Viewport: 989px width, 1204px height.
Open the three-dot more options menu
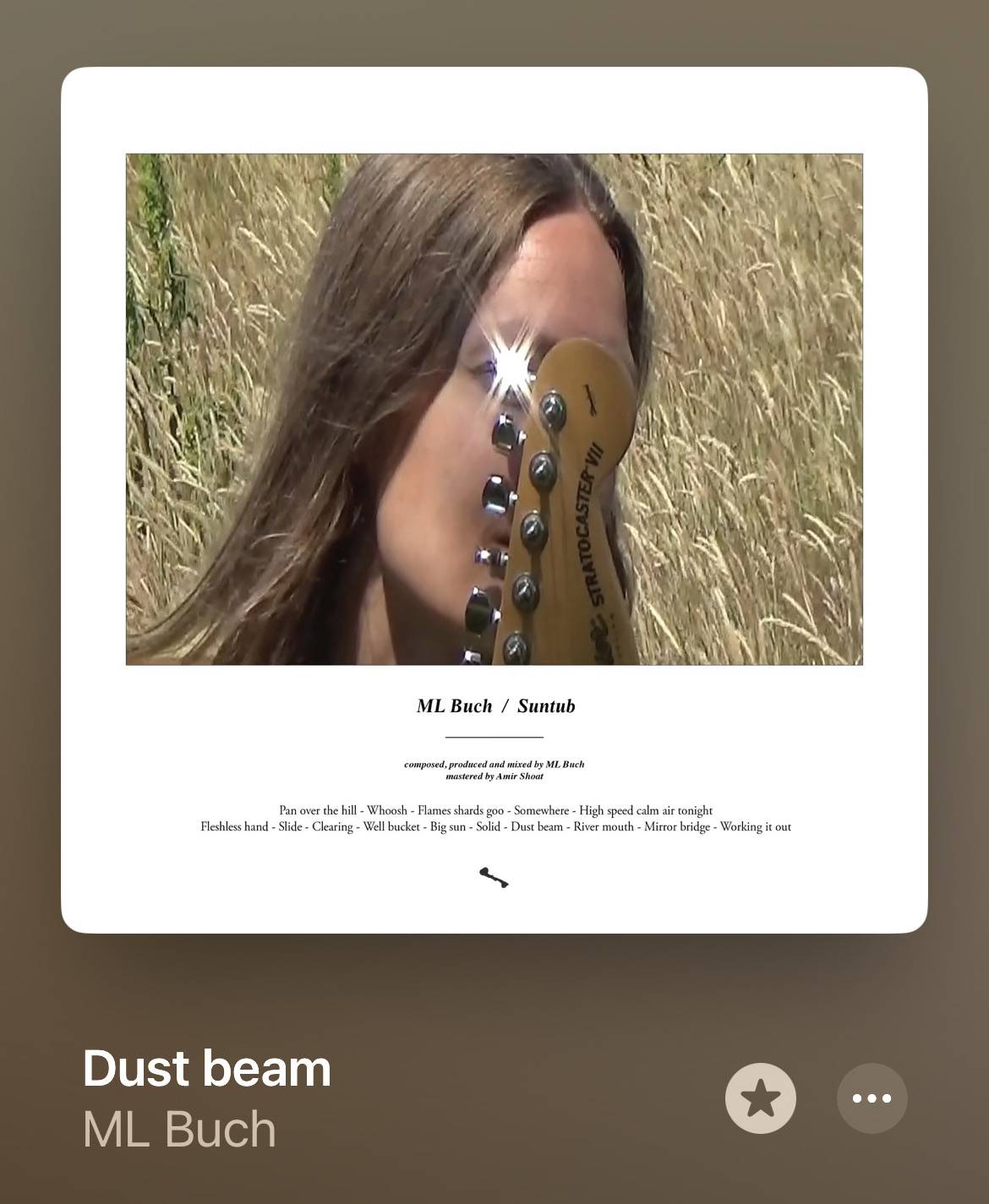[872, 1098]
